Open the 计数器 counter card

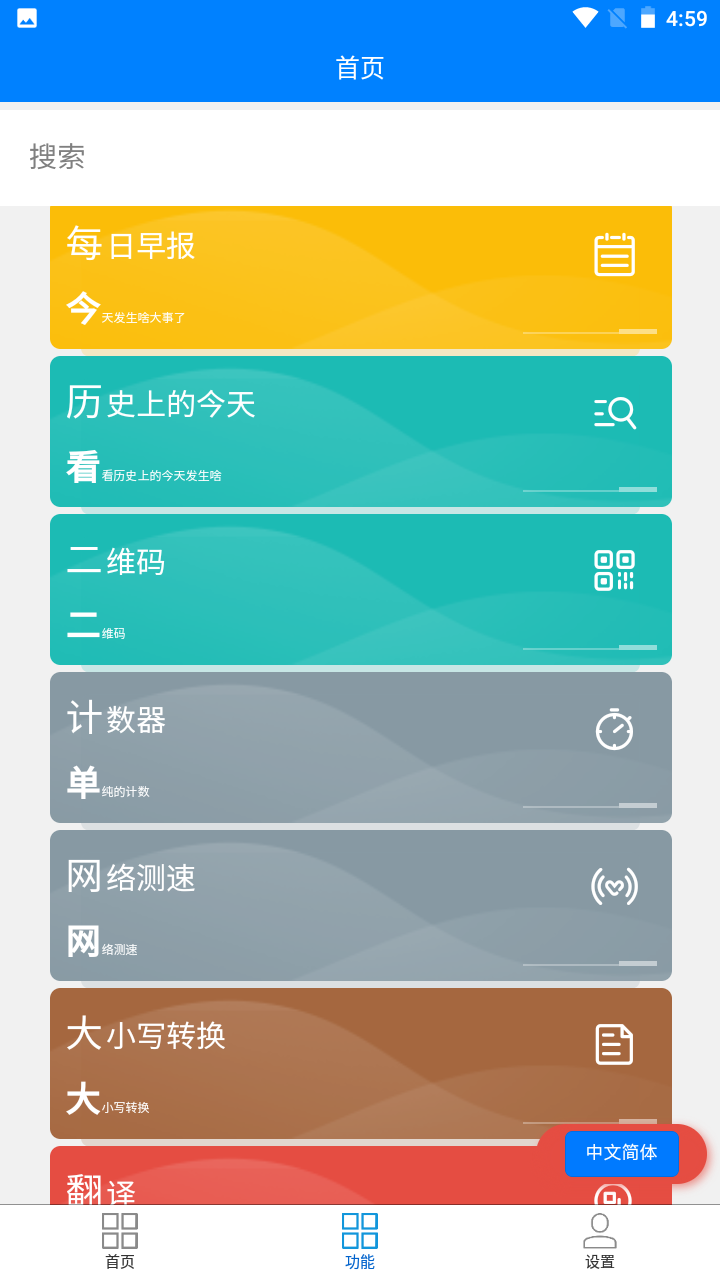click(300, 747)
